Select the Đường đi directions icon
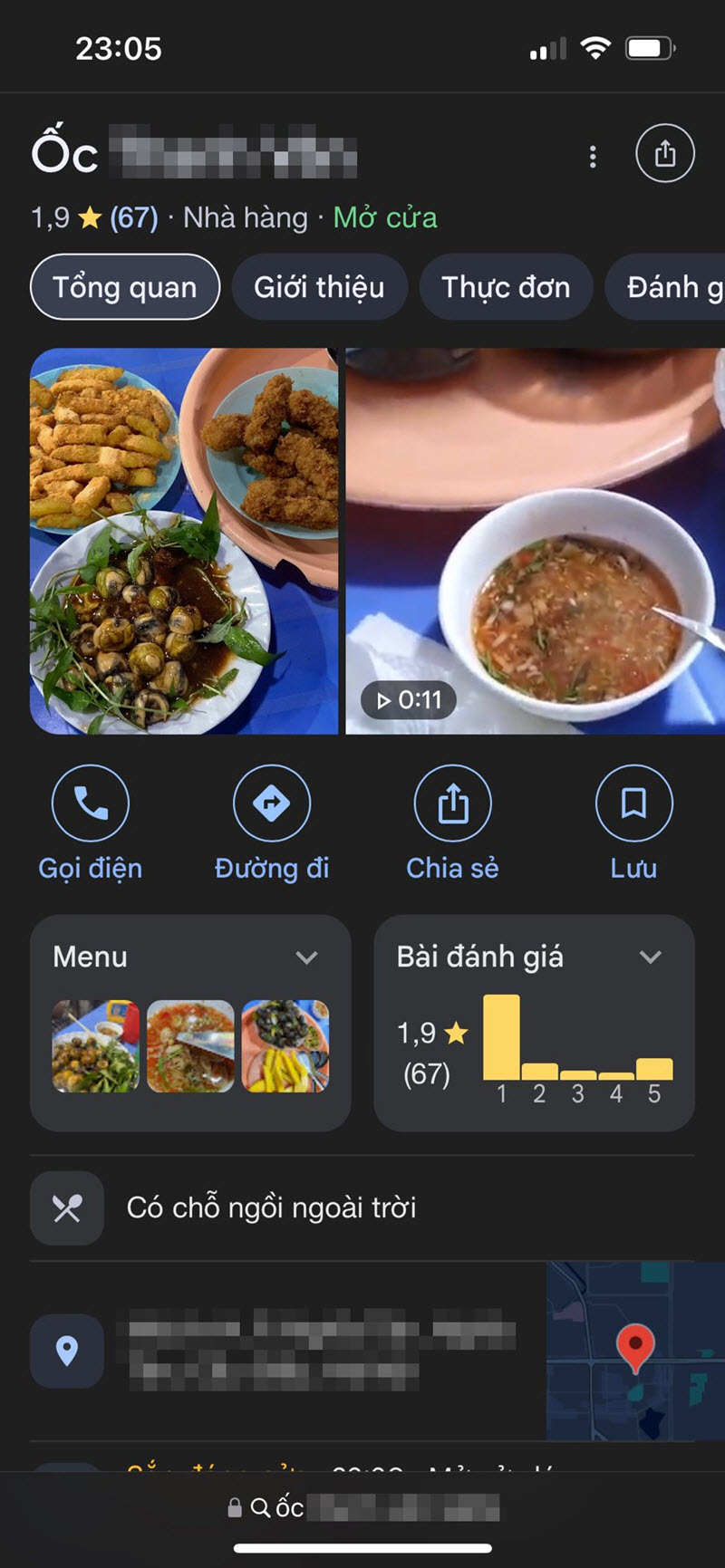Viewport: 725px width, 1568px height. (x=272, y=803)
